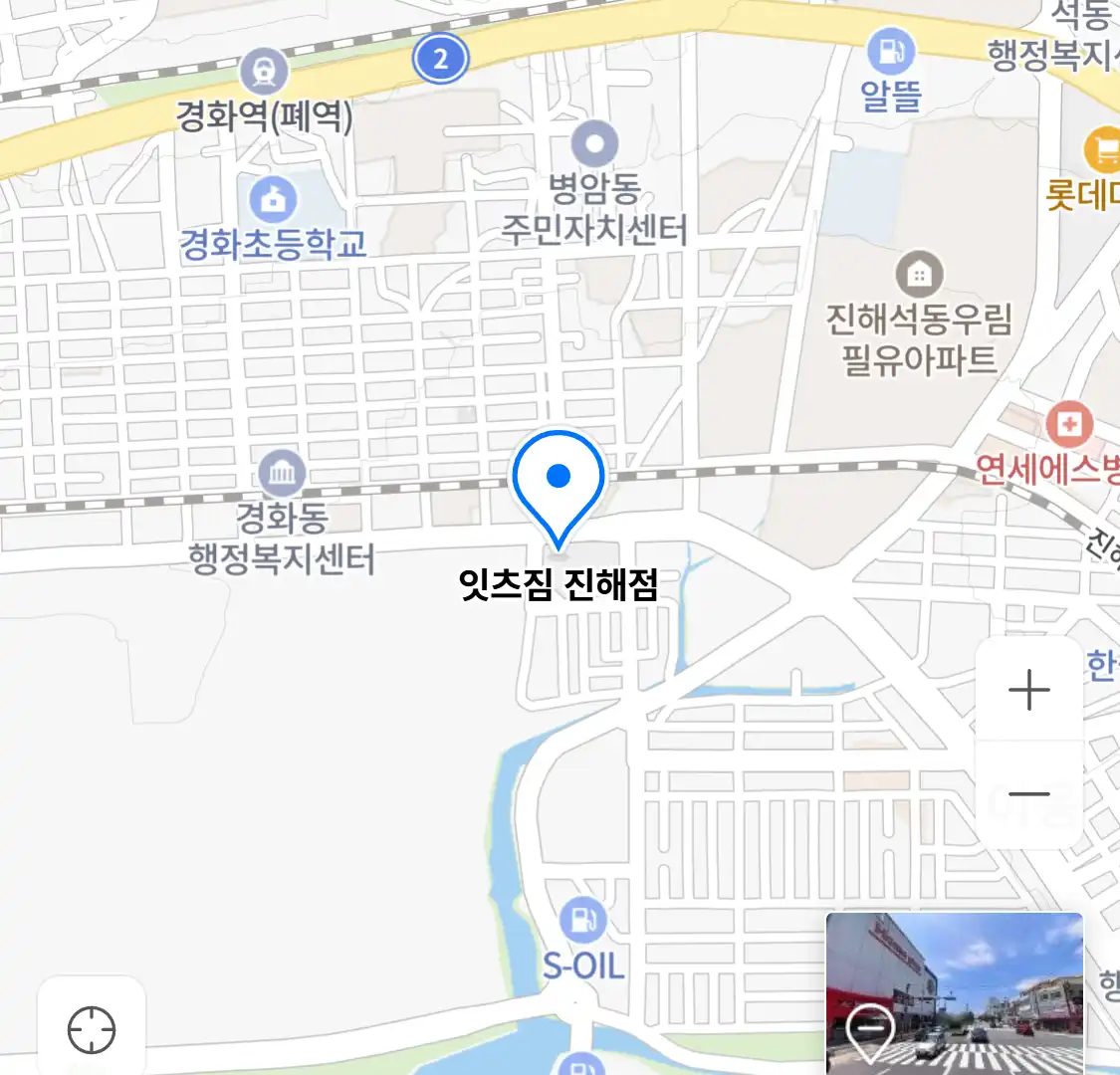This screenshot has height=1075, width=1120.
Task: Open 경화초등학교 school marker
Action: (x=273, y=199)
